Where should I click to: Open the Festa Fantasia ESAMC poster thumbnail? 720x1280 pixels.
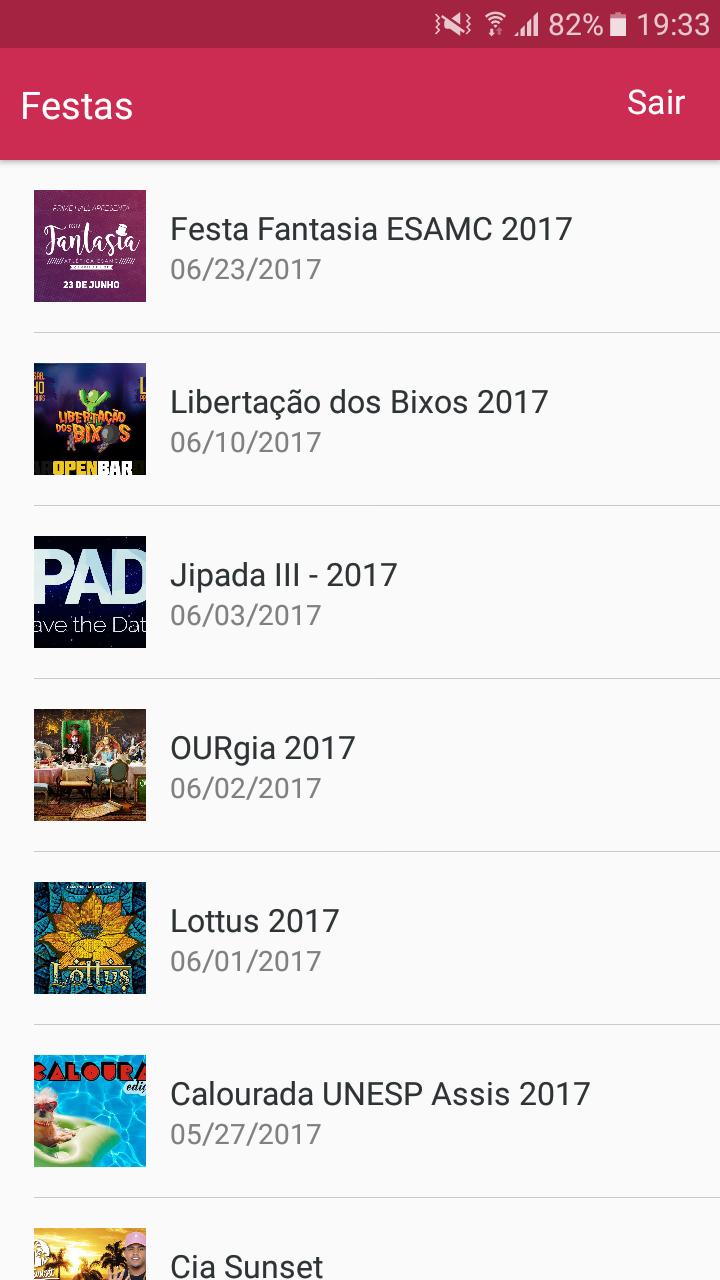point(90,245)
